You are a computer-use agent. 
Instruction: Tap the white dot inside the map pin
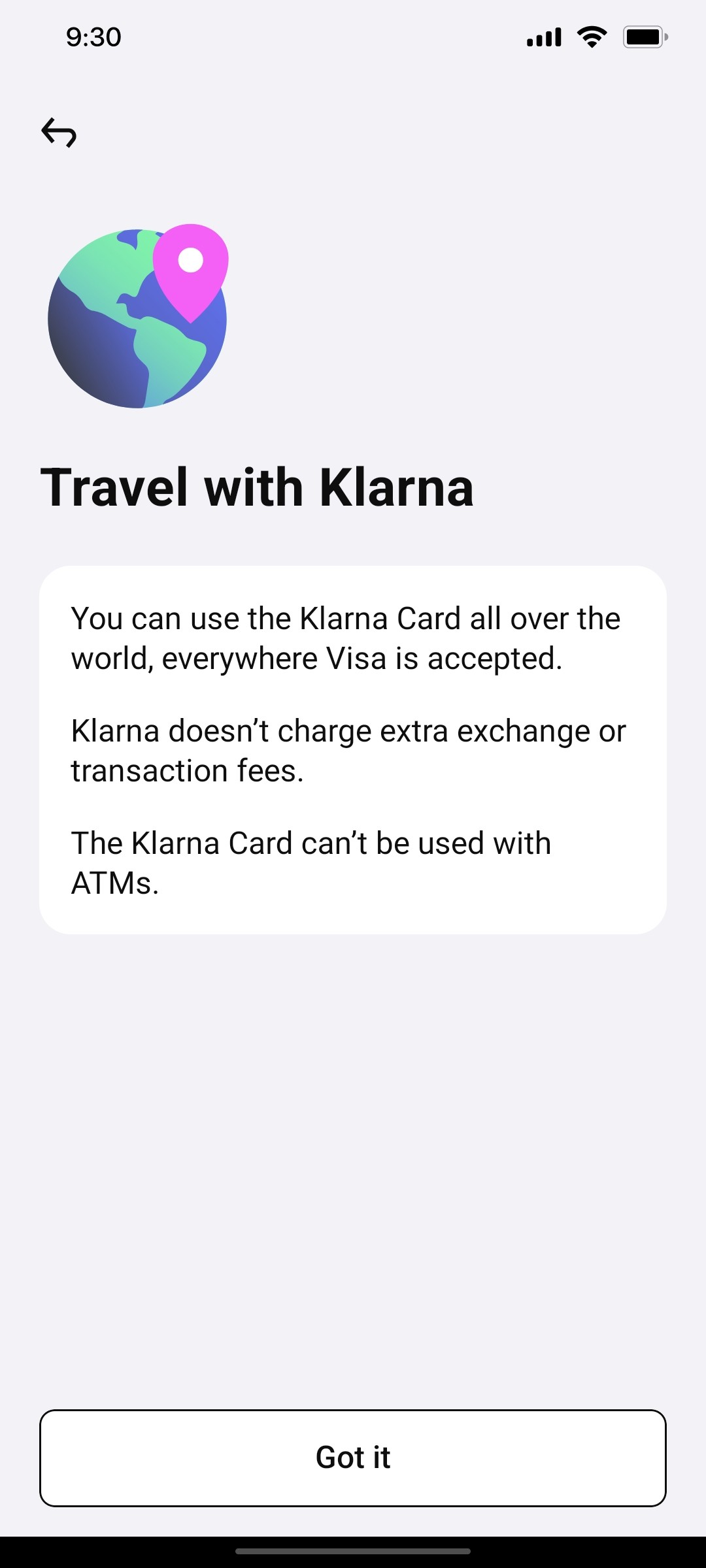click(x=190, y=260)
